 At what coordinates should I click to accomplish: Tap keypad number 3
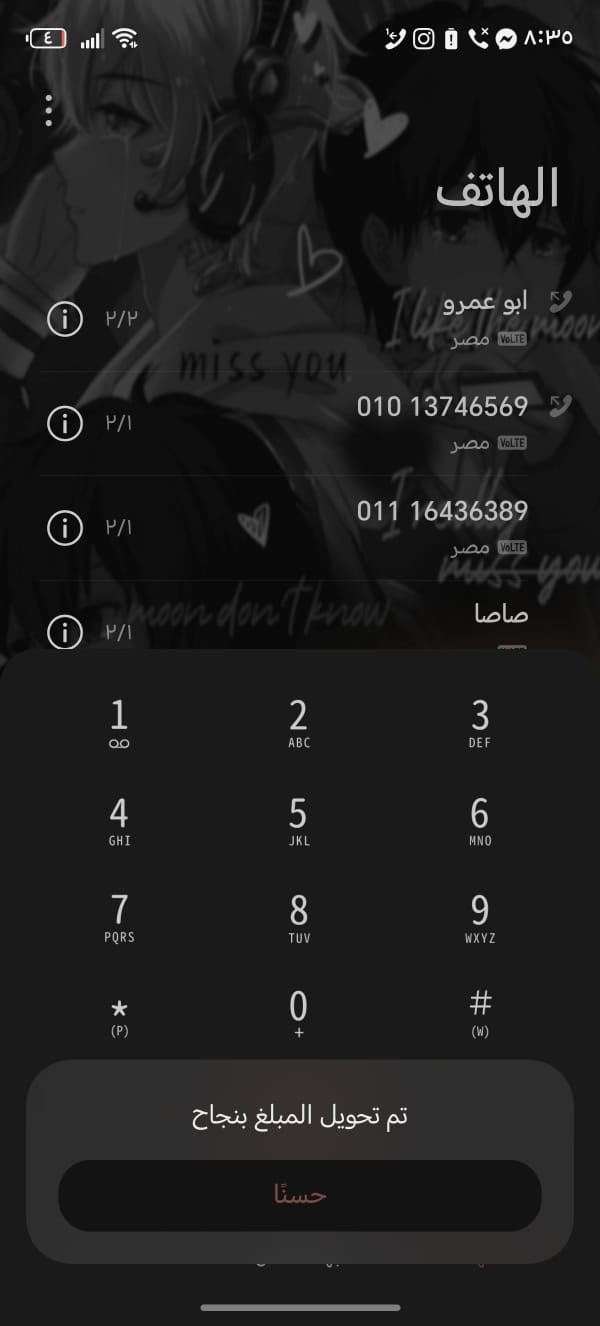(480, 724)
